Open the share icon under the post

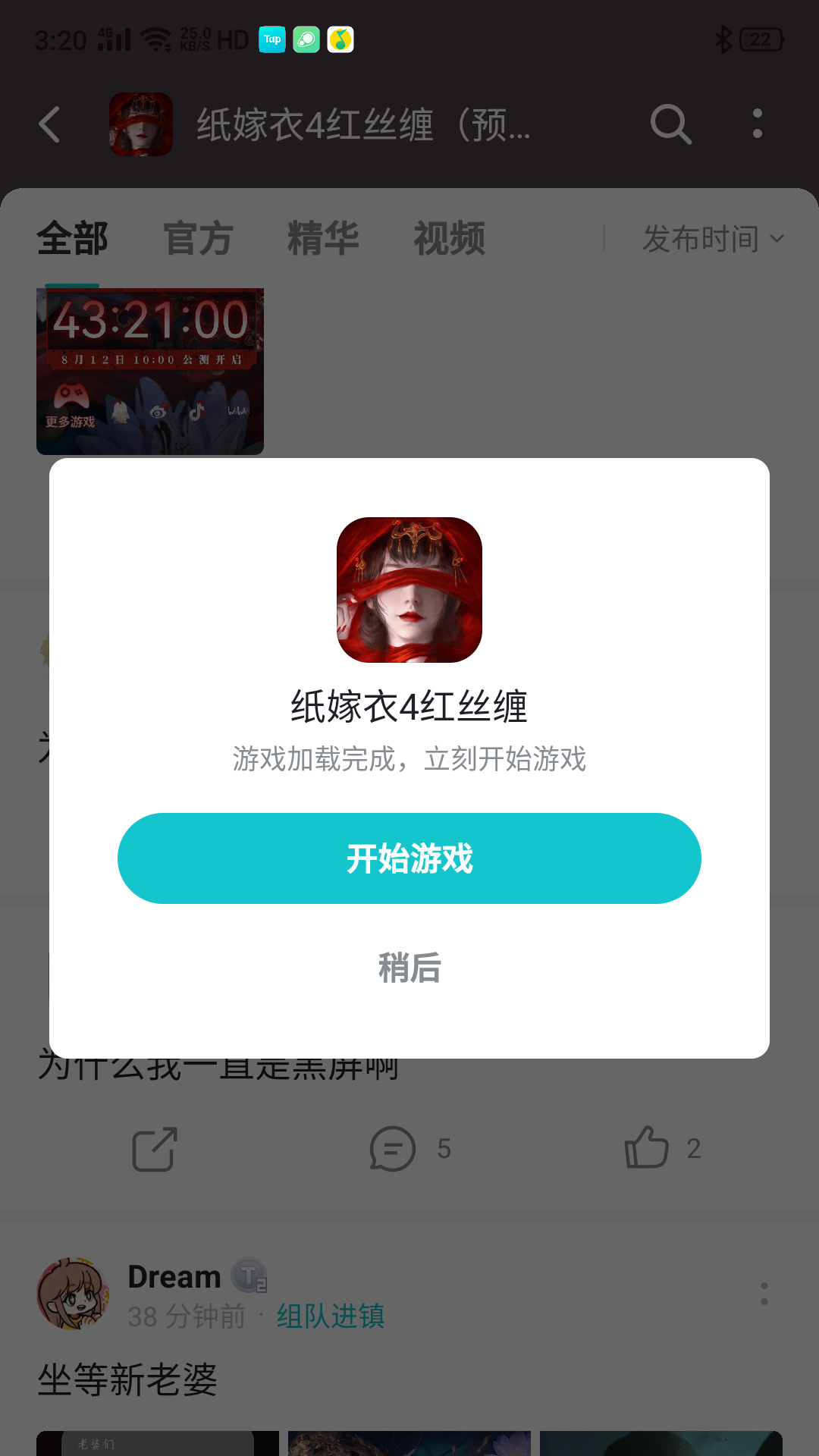pyautogui.click(x=154, y=1150)
